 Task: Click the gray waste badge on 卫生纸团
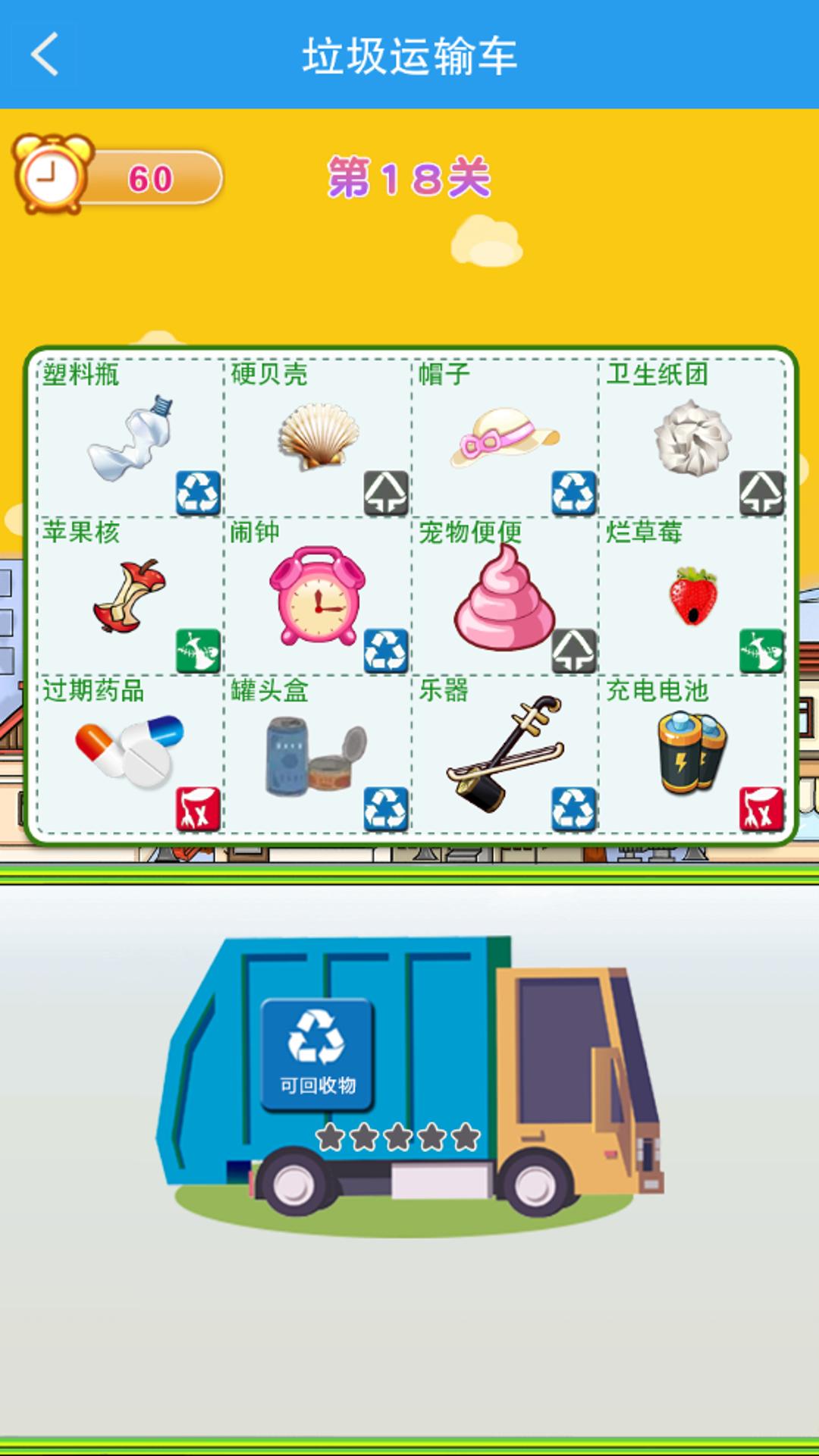coord(761,493)
